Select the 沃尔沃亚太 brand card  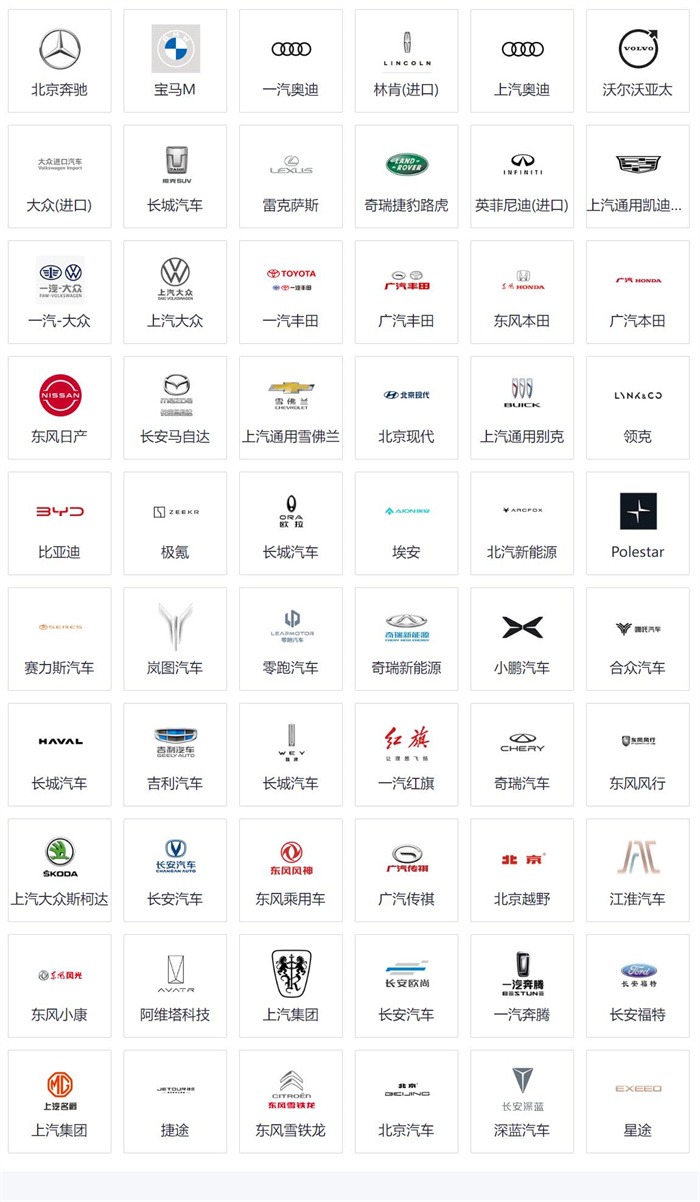[x=637, y=61]
